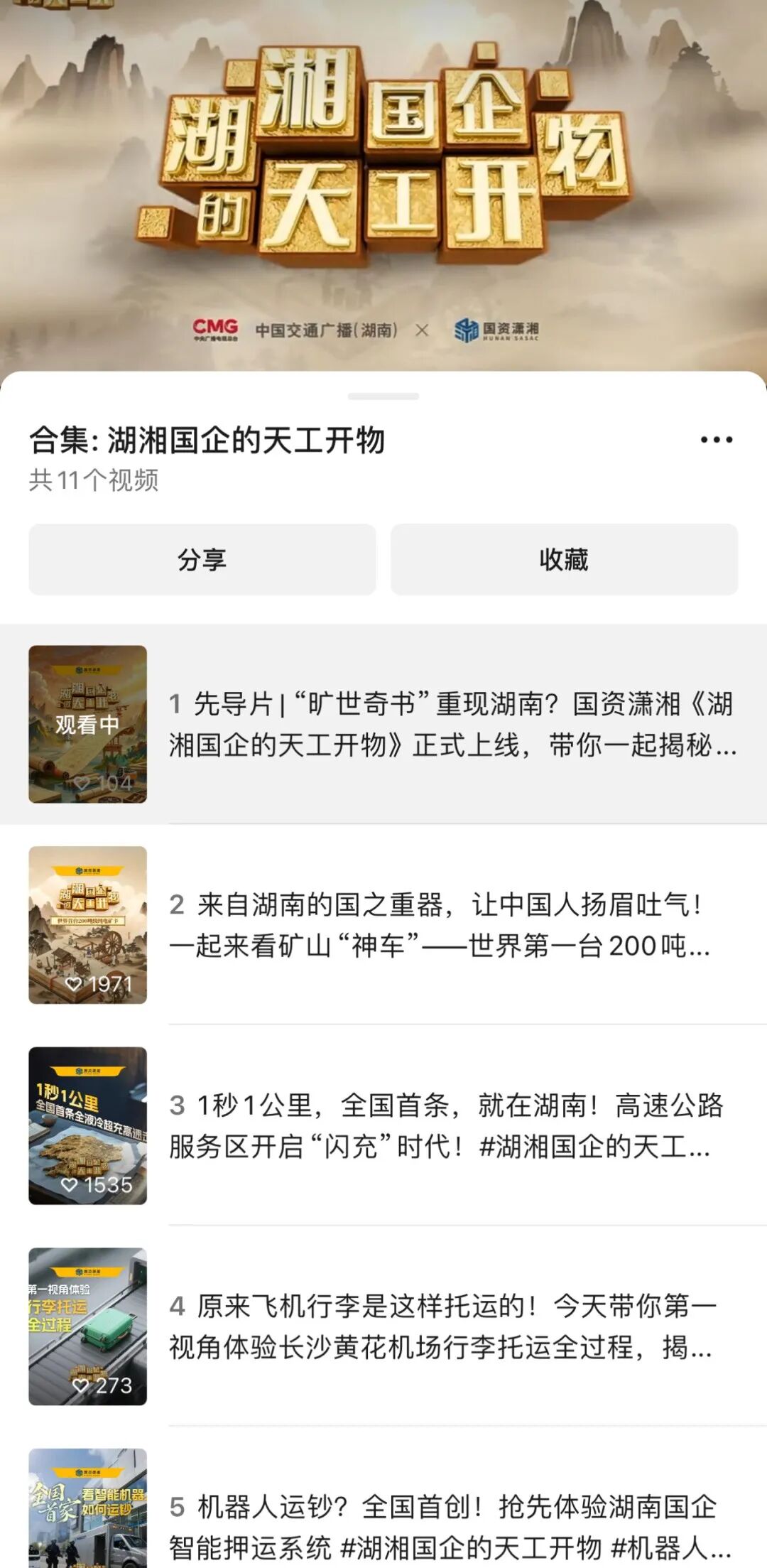Screen dimensions: 767x1568
Task: Tap the 分享 share button
Action: point(202,560)
